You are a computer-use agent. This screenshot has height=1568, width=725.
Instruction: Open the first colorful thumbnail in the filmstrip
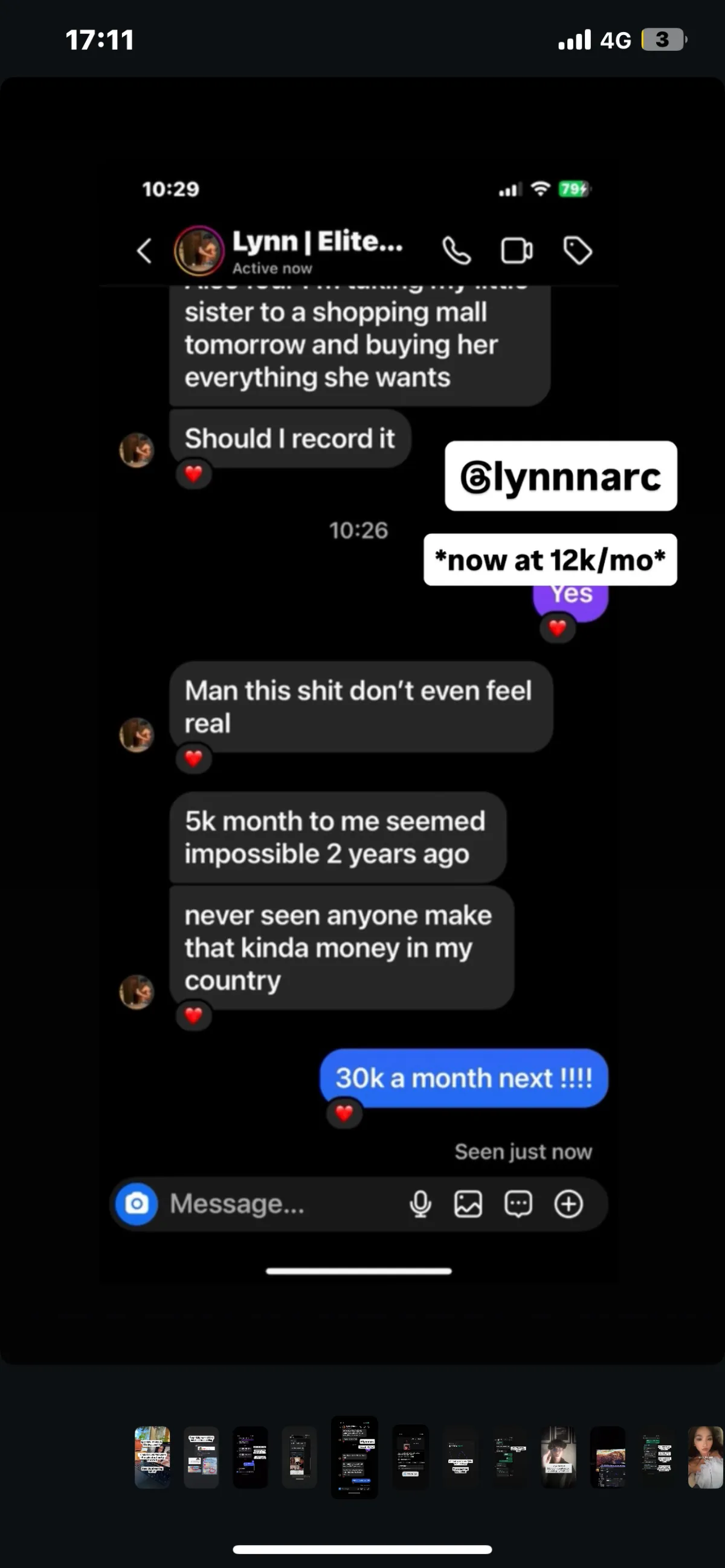coord(152,1457)
